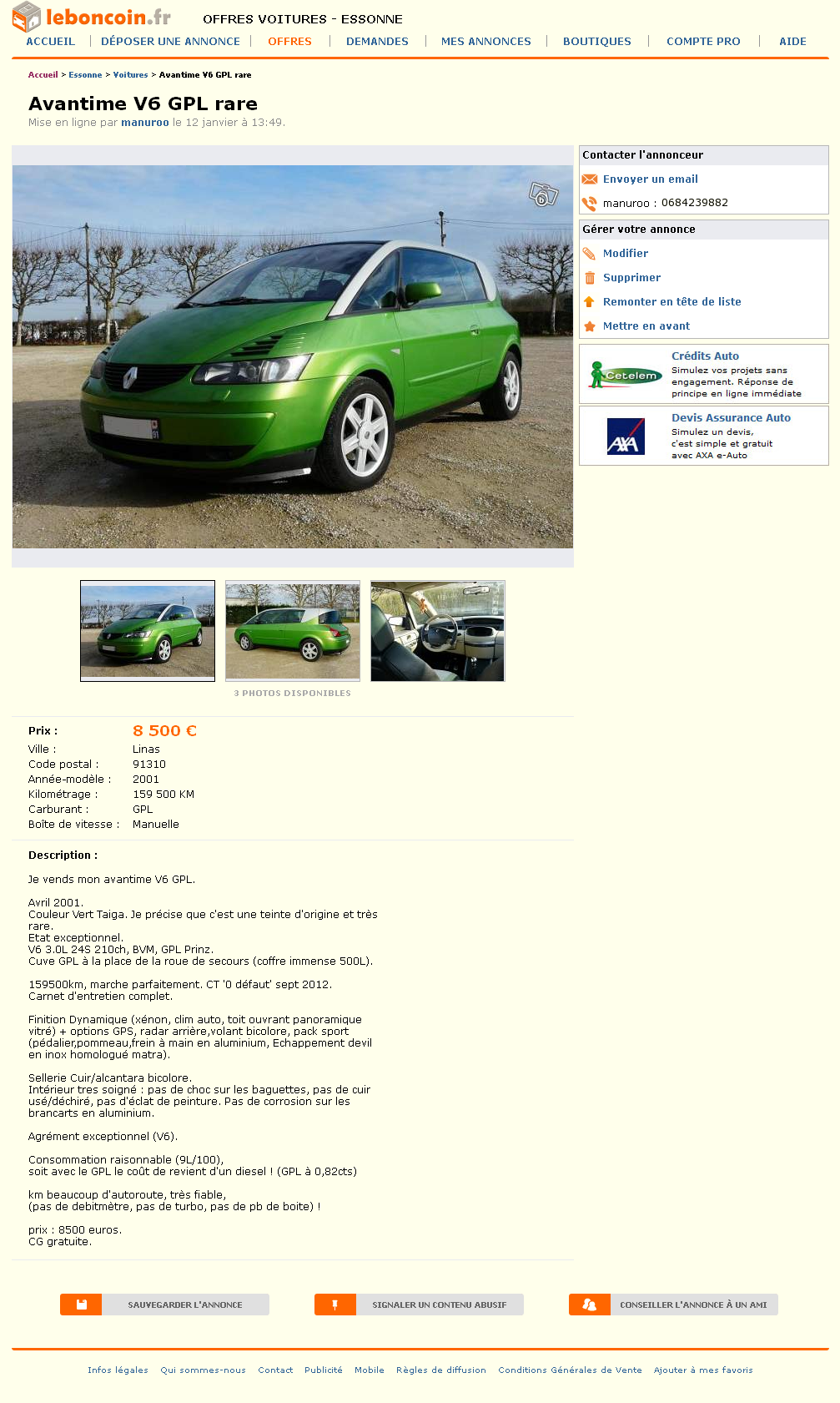The image size is (840, 1403).
Task: Switch to the Demandes tab
Action: tap(377, 41)
